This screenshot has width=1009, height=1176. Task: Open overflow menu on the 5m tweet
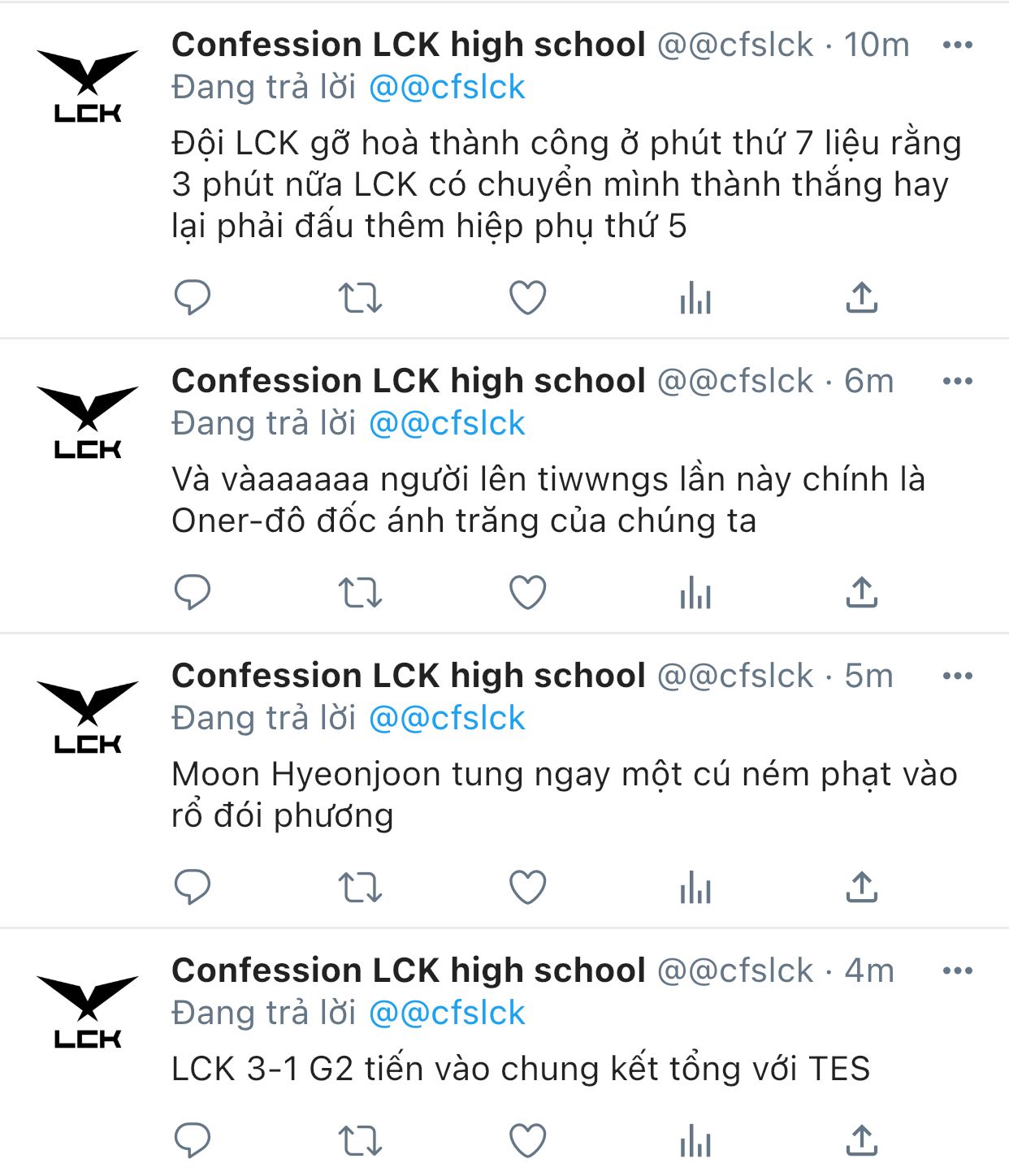(x=958, y=676)
